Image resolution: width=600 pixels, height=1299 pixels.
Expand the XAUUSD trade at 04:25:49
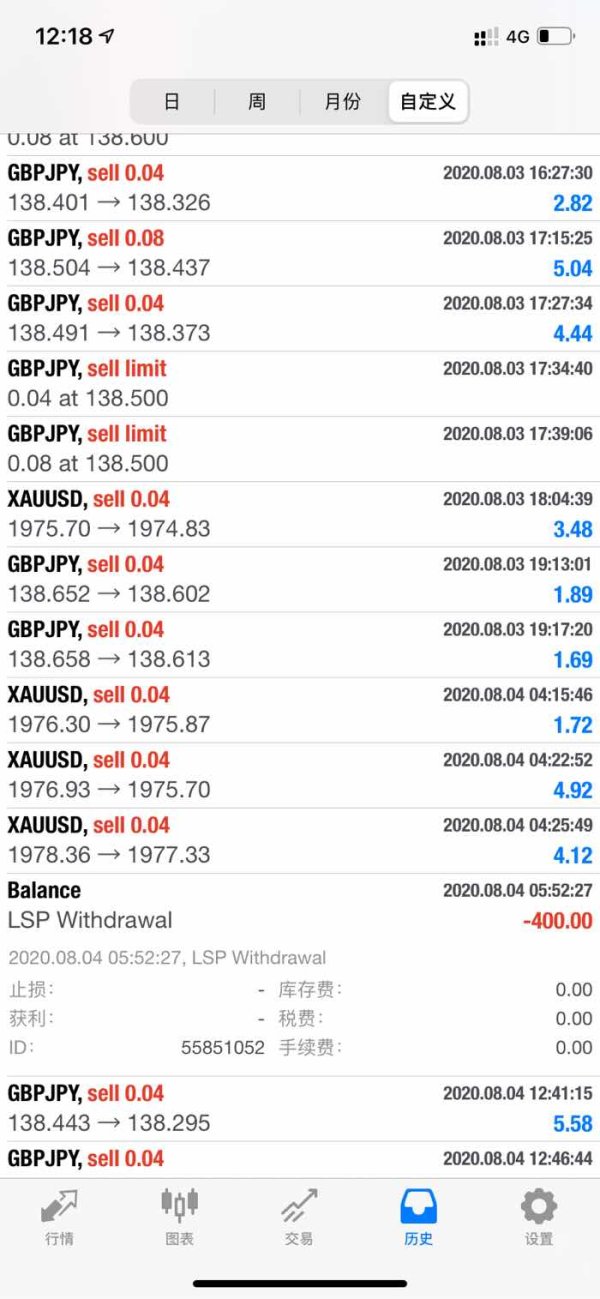[x=300, y=840]
